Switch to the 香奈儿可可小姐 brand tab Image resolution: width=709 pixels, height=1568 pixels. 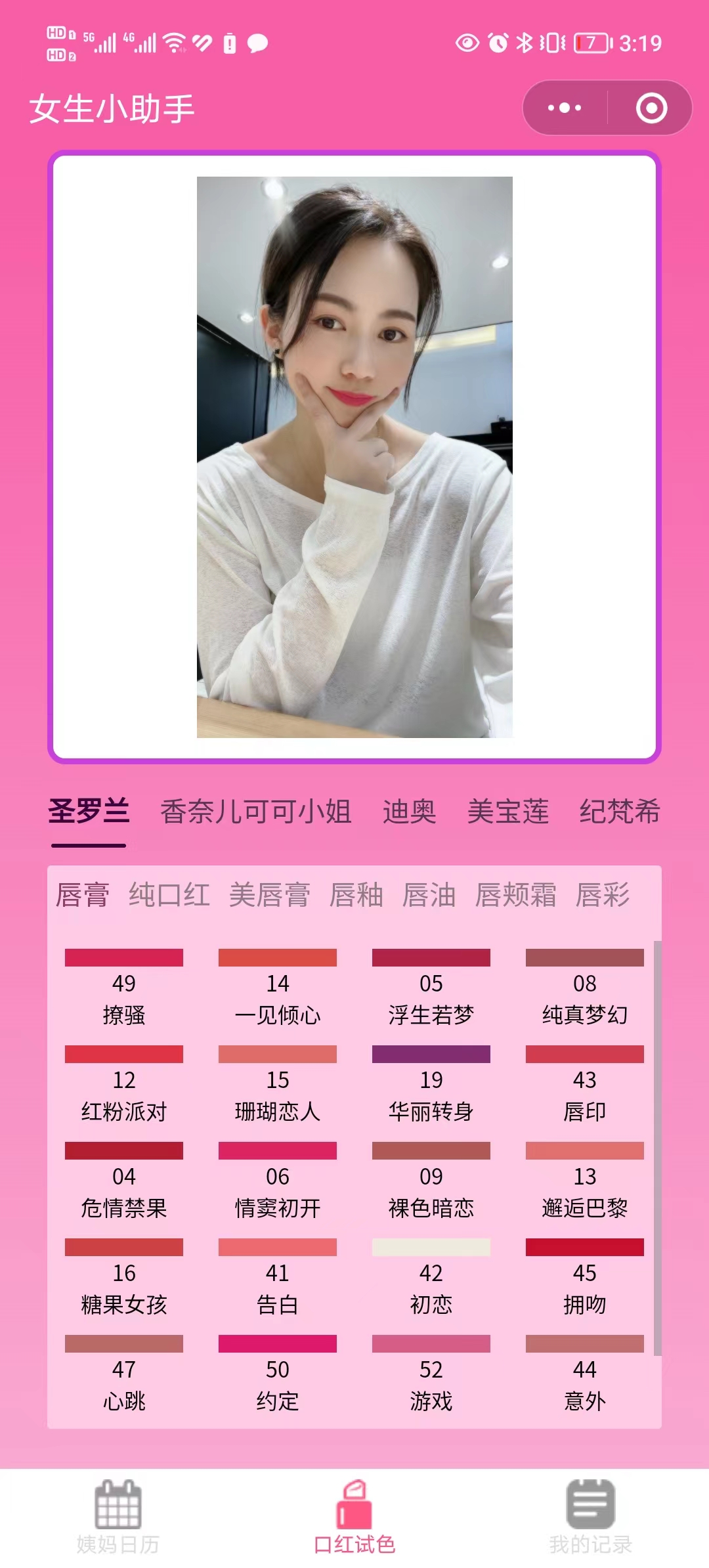[x=256, y=812]
